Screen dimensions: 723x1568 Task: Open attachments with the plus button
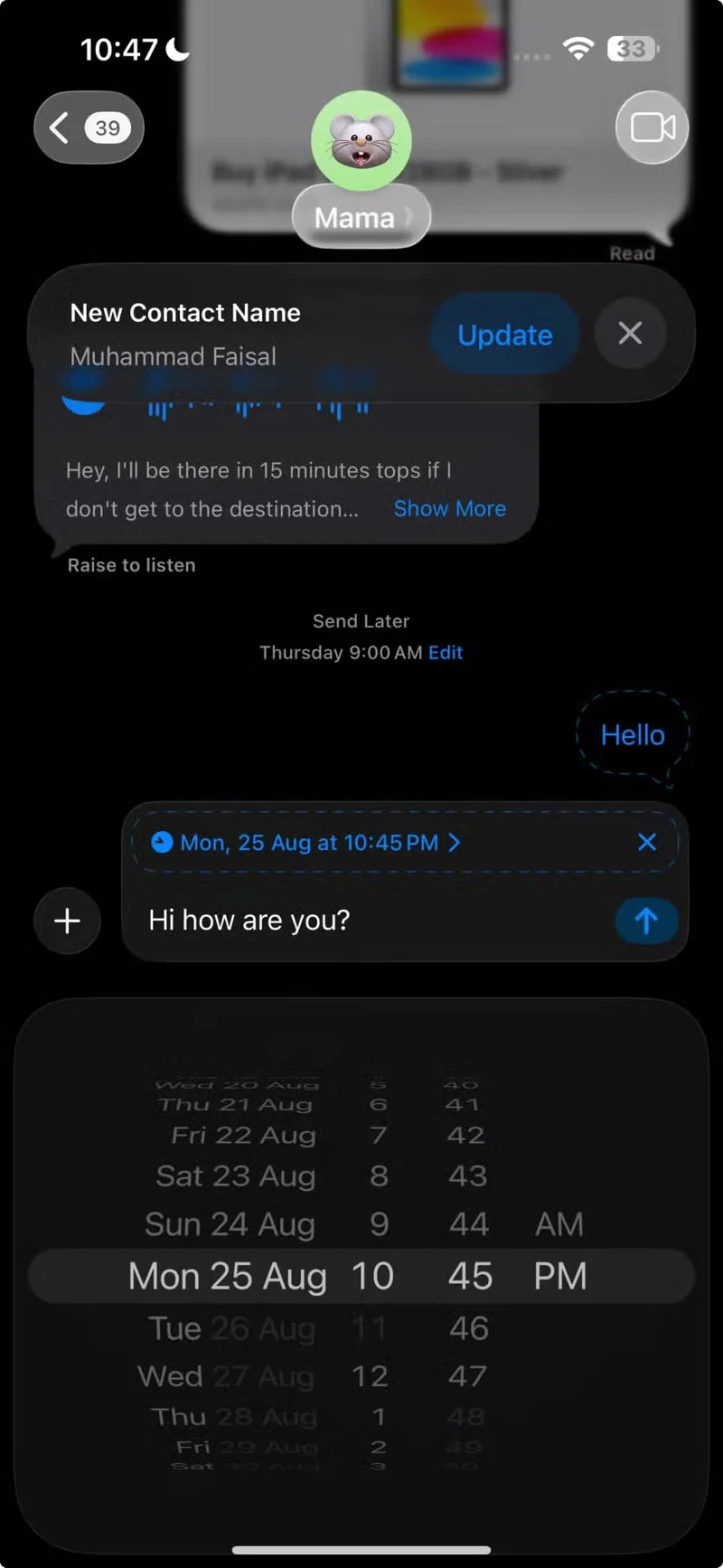tap(67, 921)
